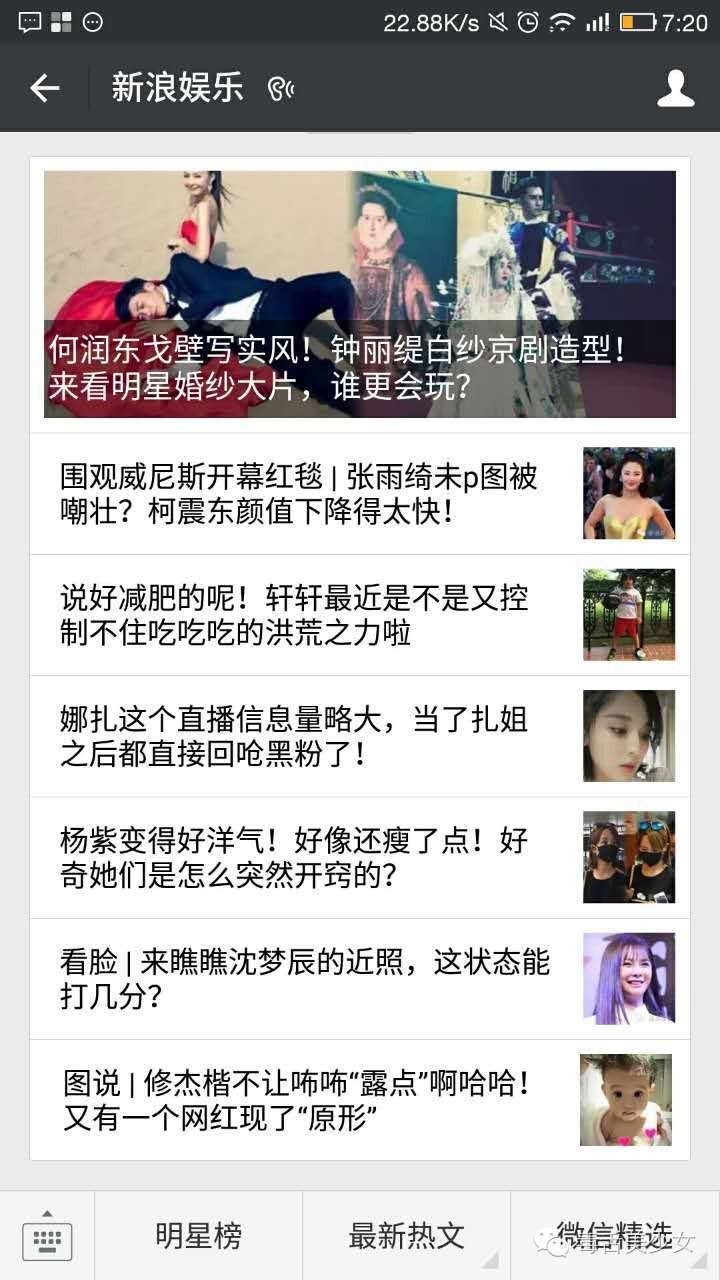This screenshot has height=1280, width=720.
Task: Switch to keyboard input mode
Action: [x=47, y=1237]
